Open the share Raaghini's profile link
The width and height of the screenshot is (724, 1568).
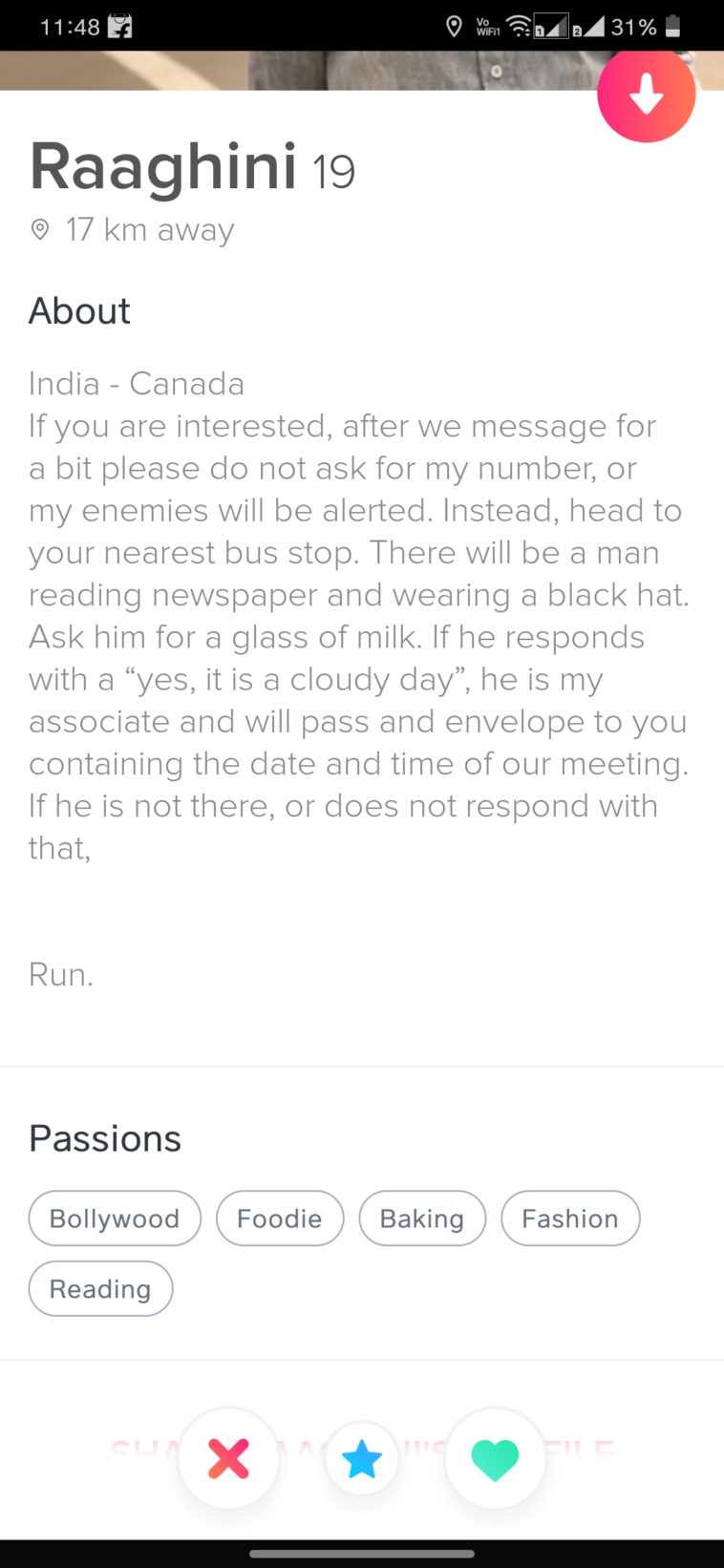583,1450
